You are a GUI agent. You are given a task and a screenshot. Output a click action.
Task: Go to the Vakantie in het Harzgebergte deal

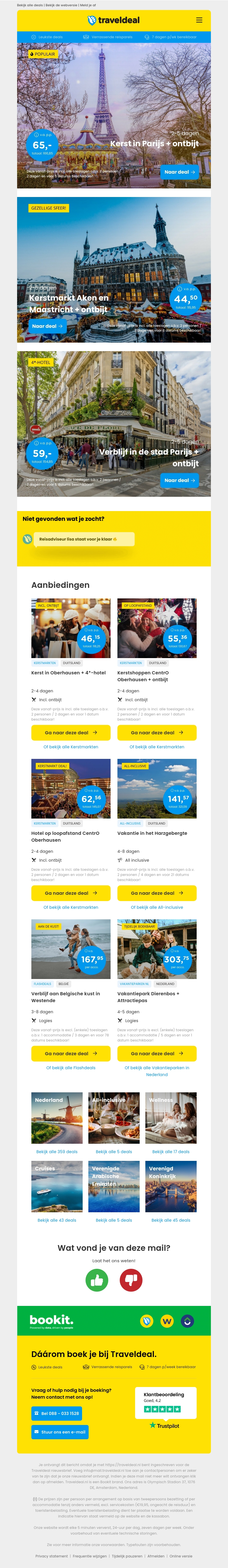(x=156, y=893)
